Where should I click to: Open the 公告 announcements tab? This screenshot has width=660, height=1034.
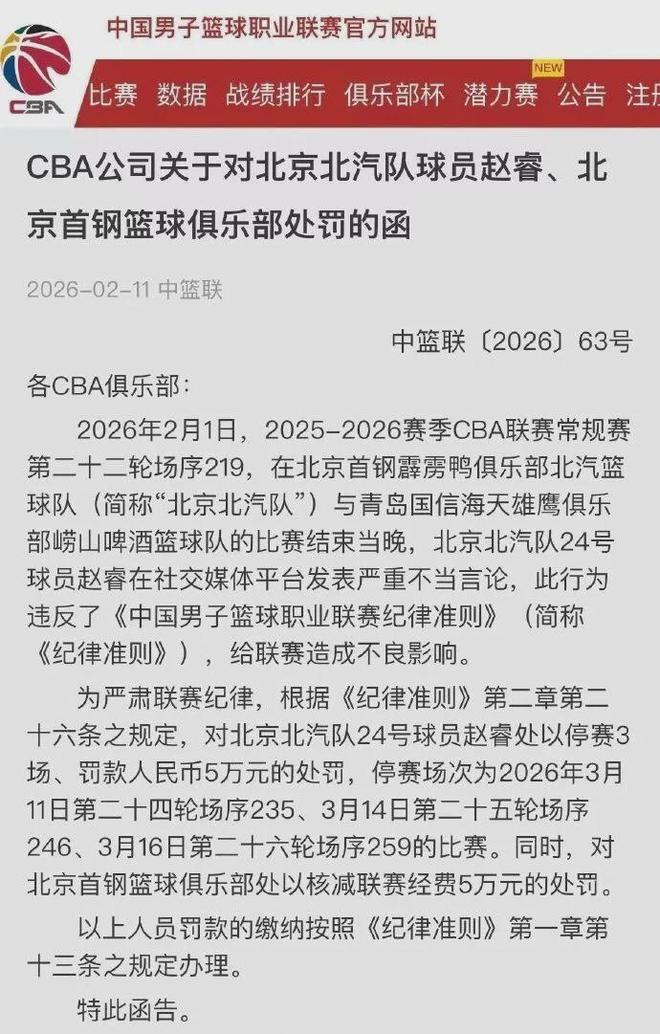(582, 95)
